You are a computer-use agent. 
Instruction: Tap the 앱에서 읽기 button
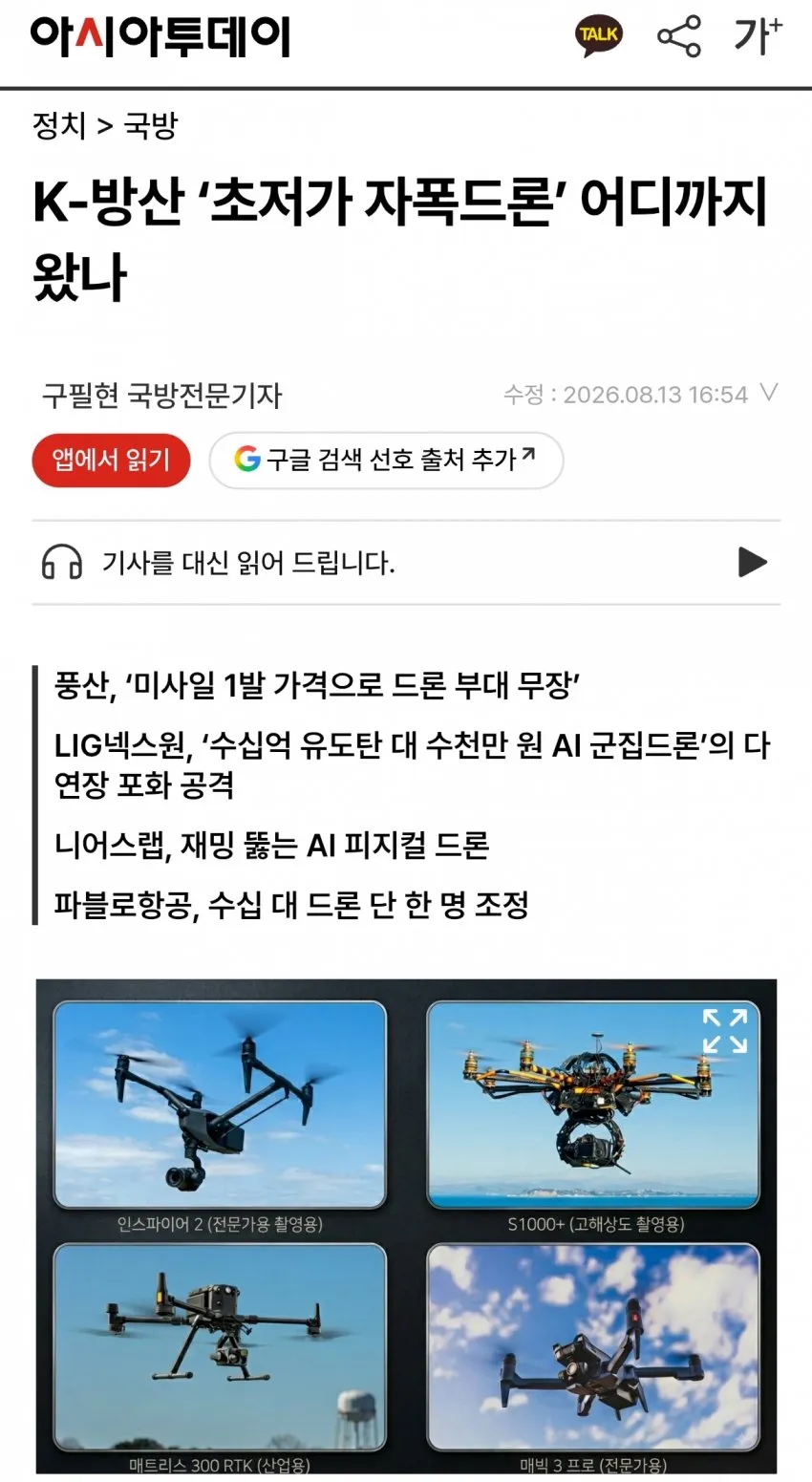tap(111, 461)
